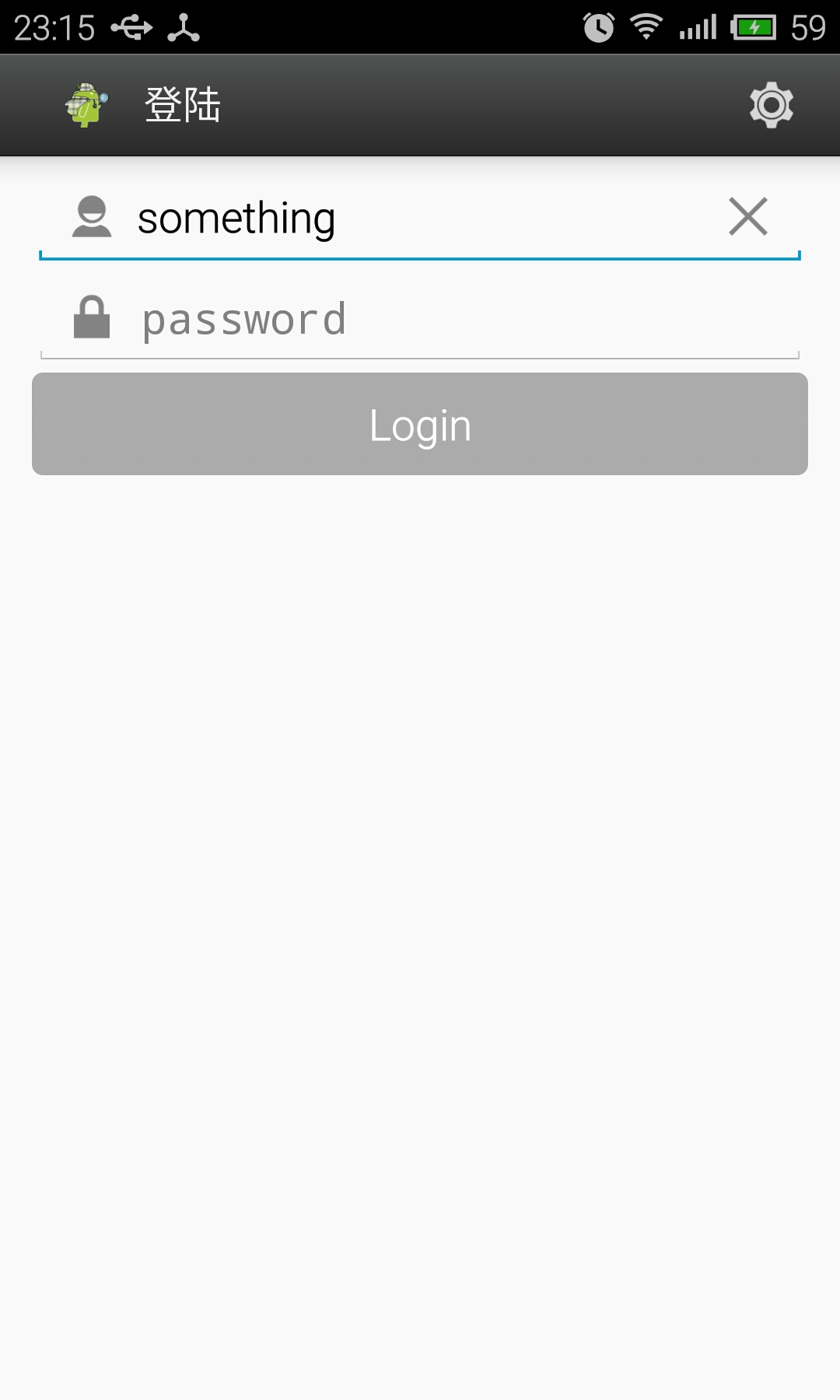
Task: Clear the username with the X button
Action: point(748,216)
